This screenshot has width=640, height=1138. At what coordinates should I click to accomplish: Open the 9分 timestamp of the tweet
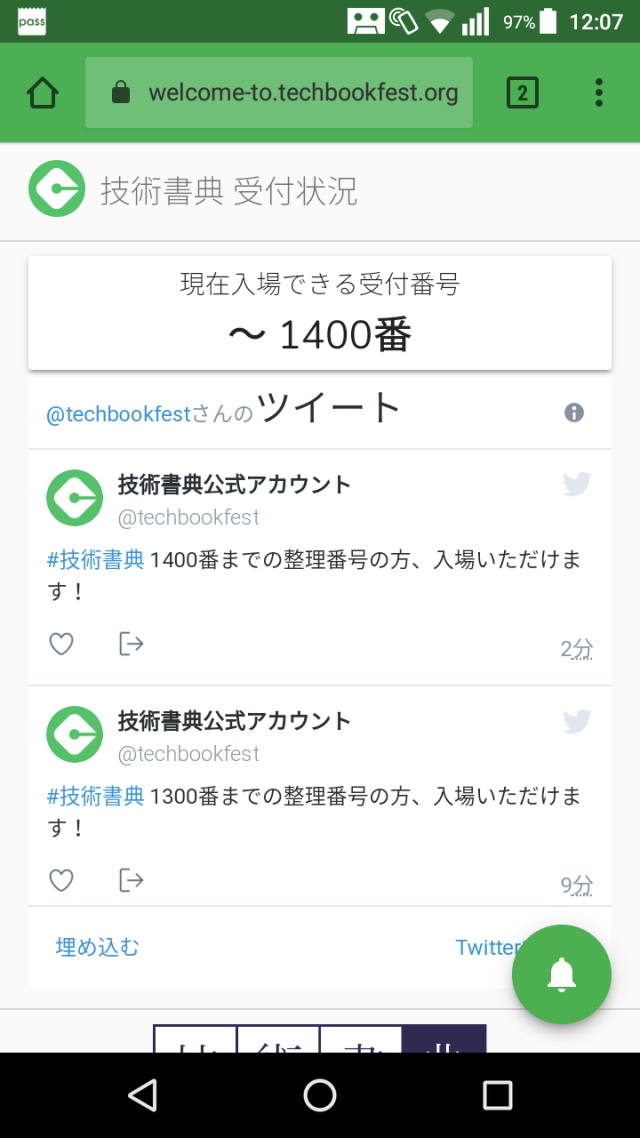(x=576, y=885)
